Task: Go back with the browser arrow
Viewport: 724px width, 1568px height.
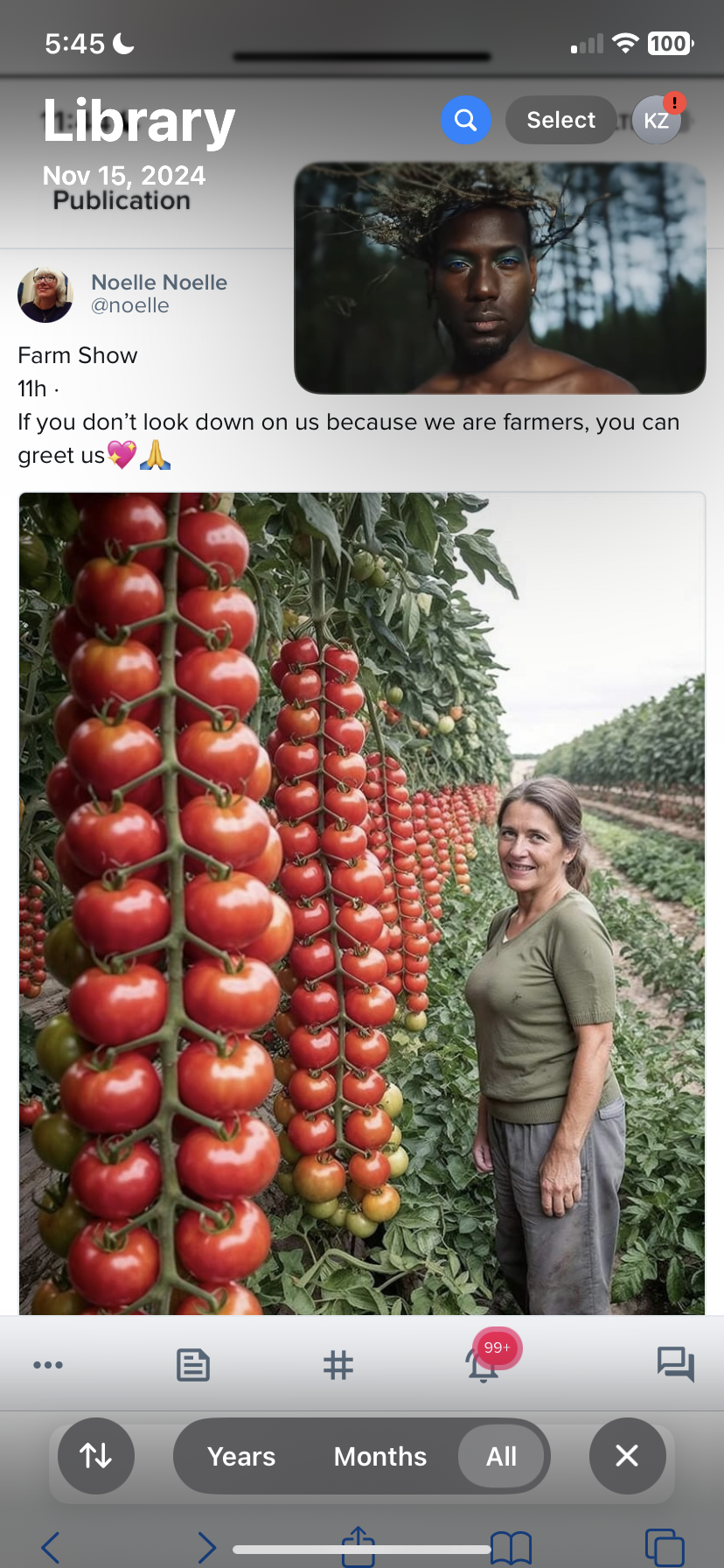Action: point(51,1547)
